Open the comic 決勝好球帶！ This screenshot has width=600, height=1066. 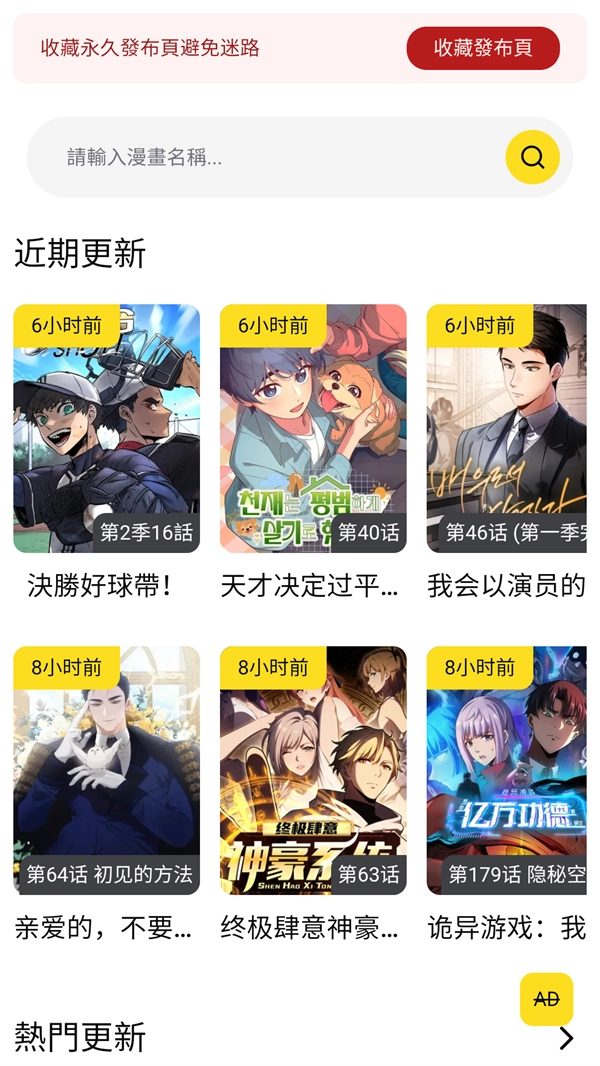pyautogui.click(x=106, y=428)
